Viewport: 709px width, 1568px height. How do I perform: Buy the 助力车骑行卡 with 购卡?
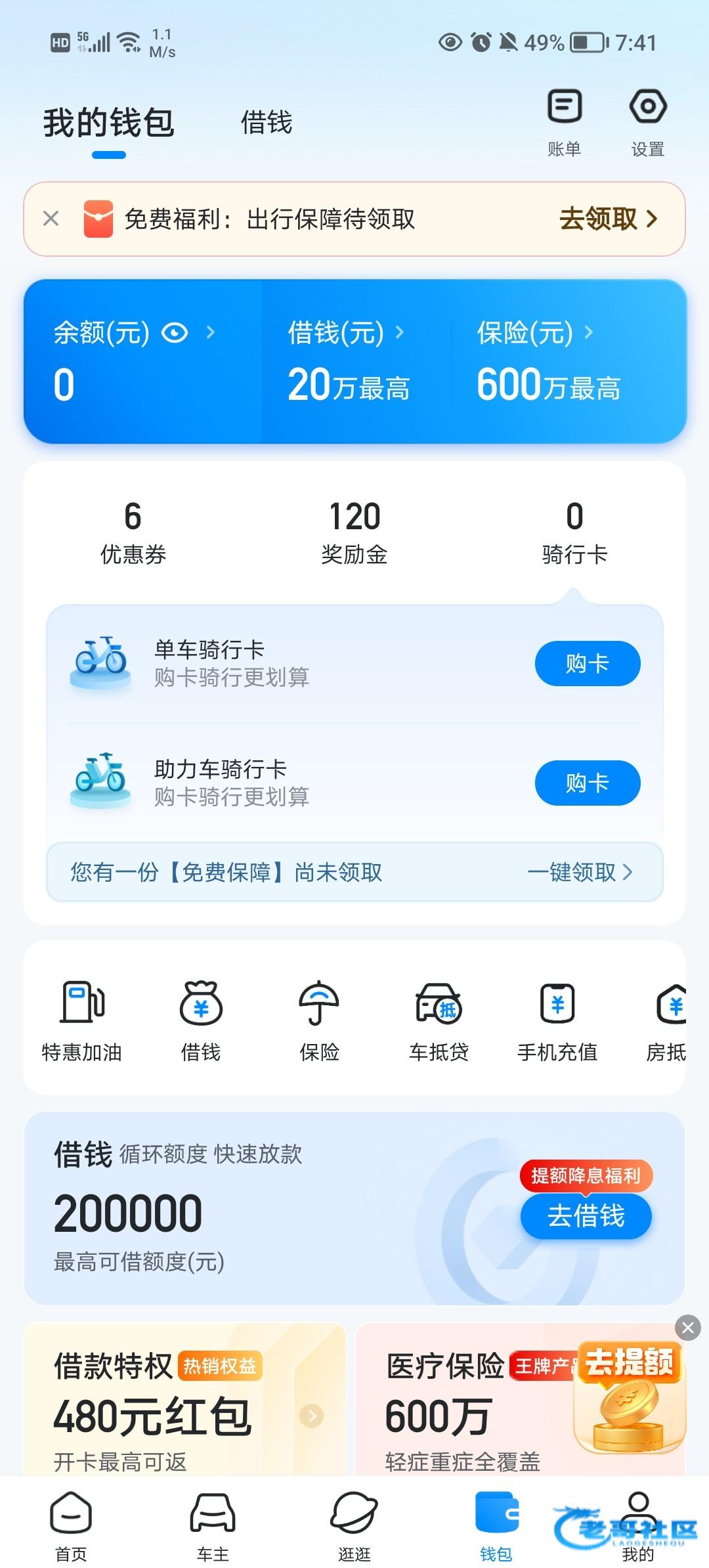point(587,783)
